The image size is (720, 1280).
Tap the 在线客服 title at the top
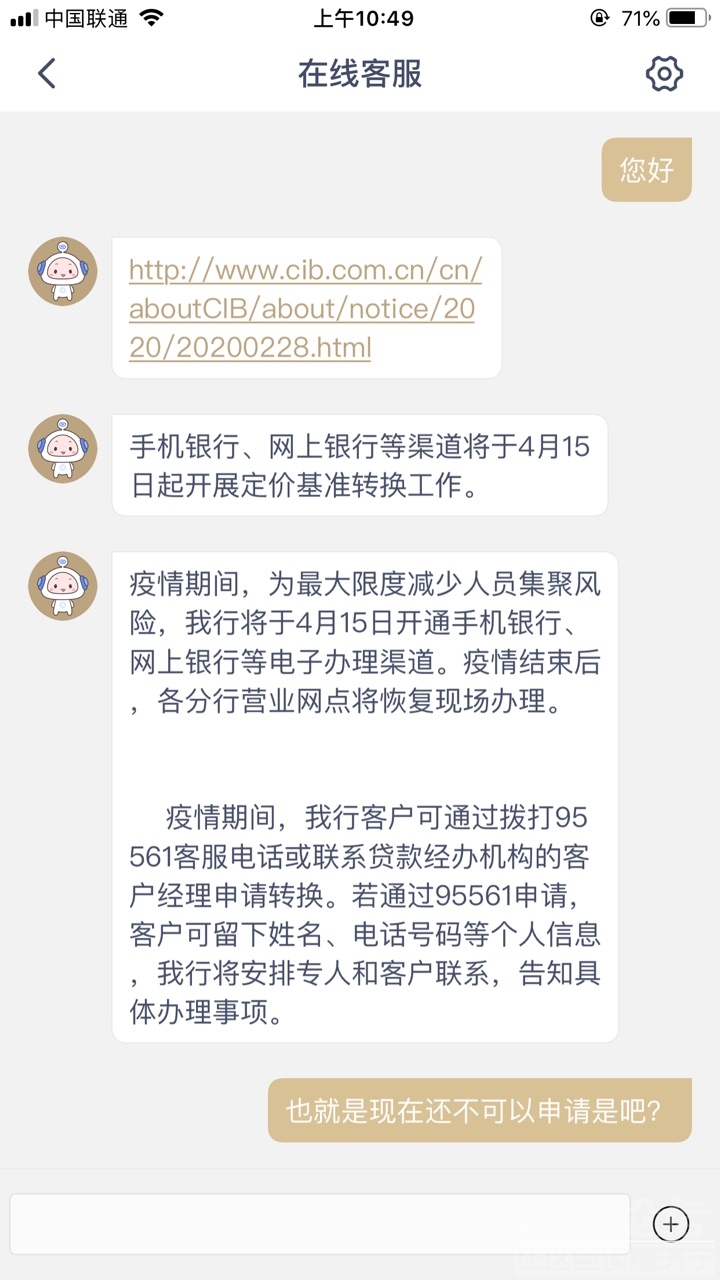[x=360, y=74]
